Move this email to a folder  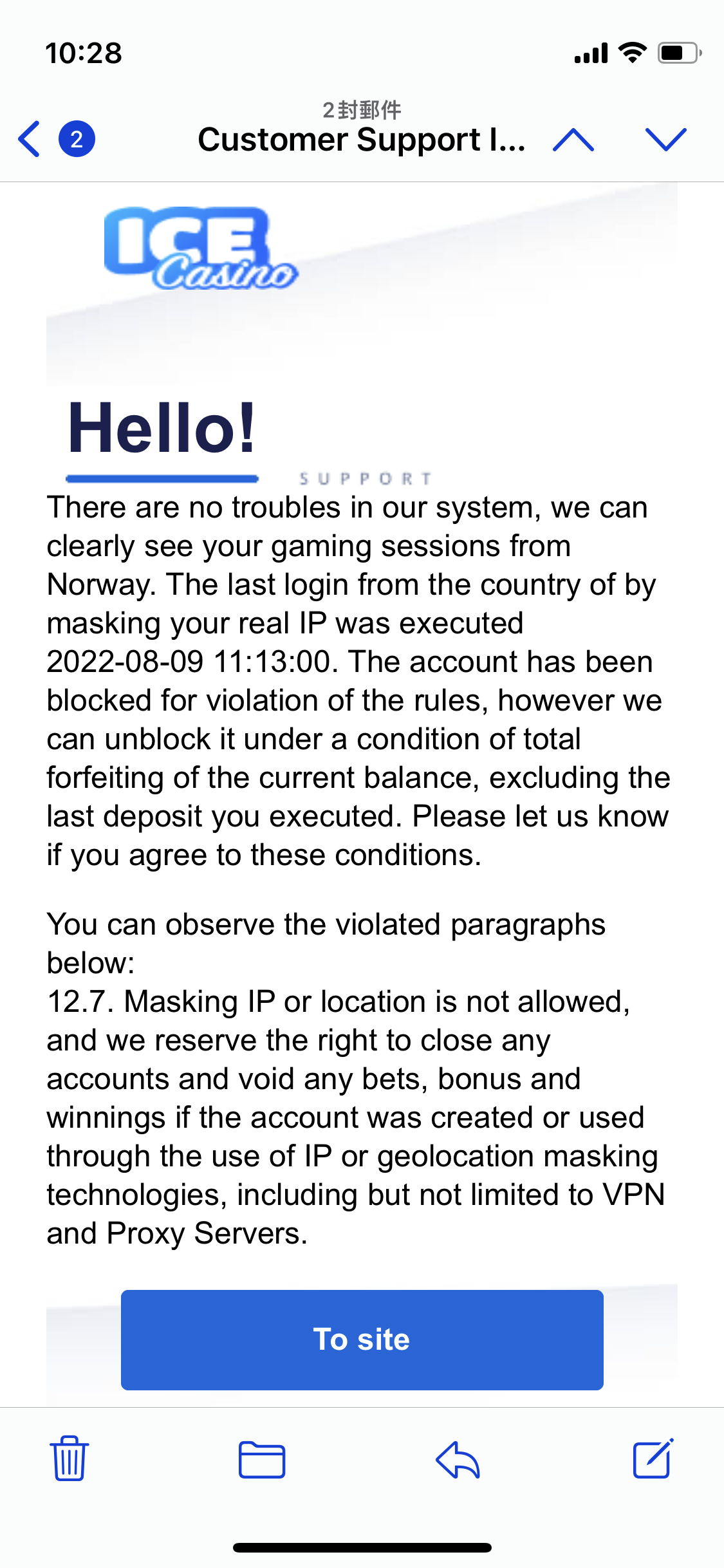click(261, 1459)
